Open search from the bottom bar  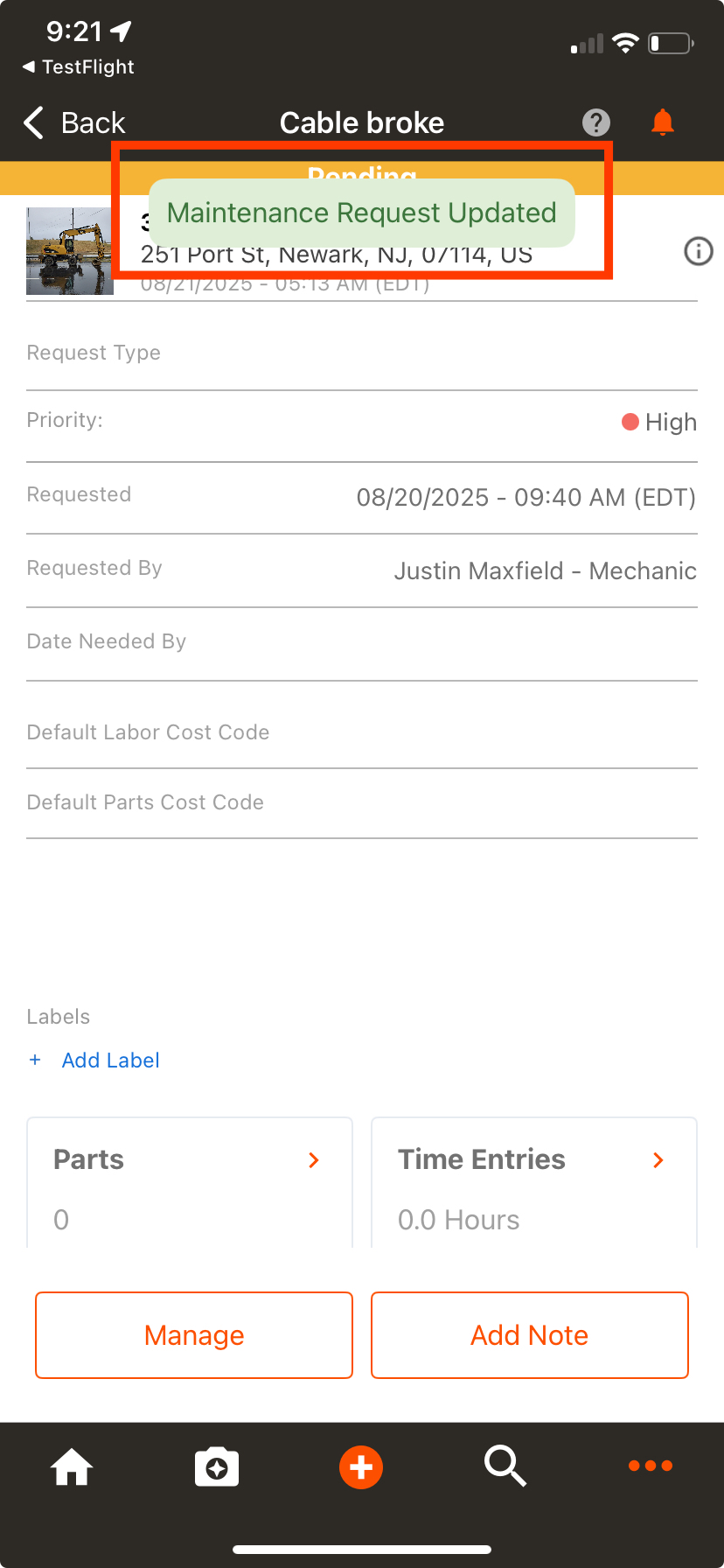click(505, 1466)
